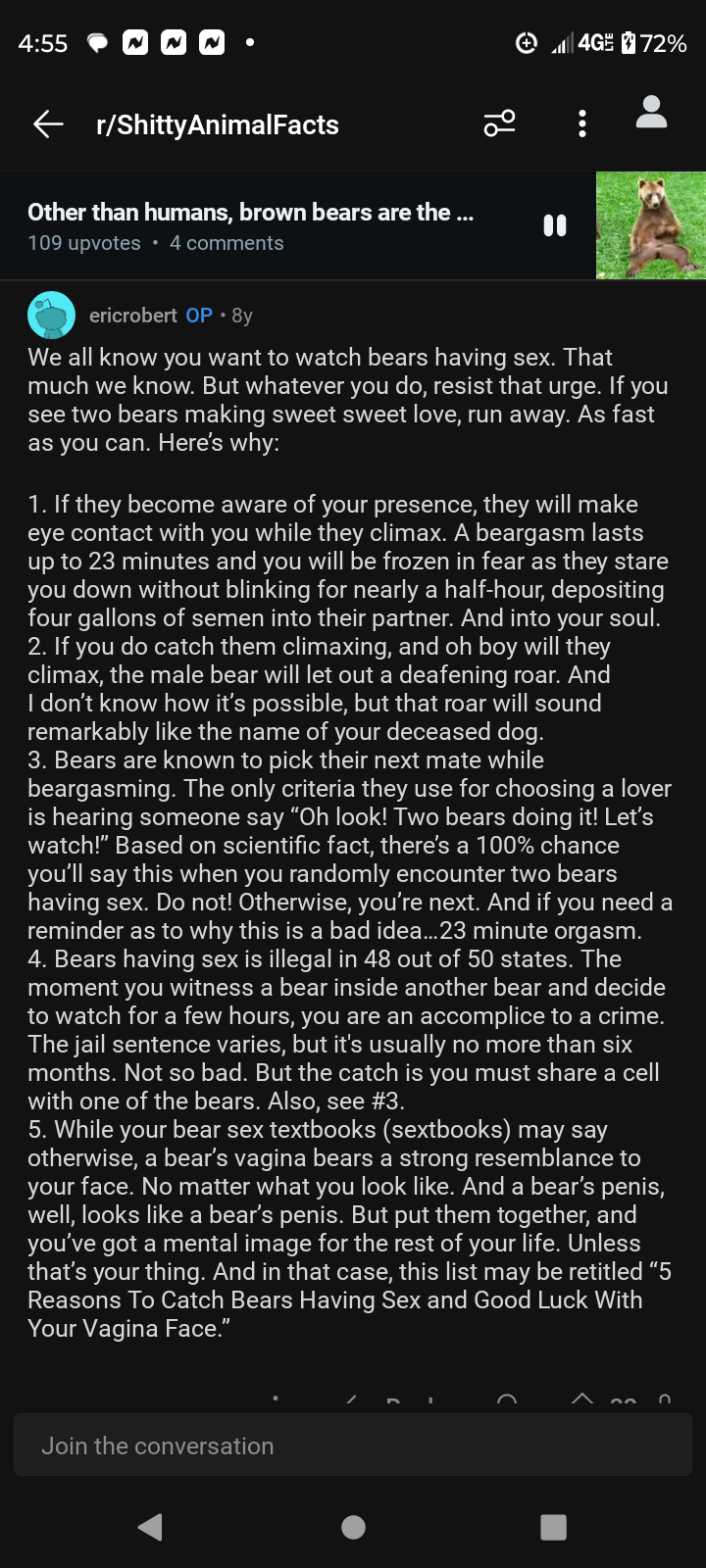Open your profile avatar menu

652,112
